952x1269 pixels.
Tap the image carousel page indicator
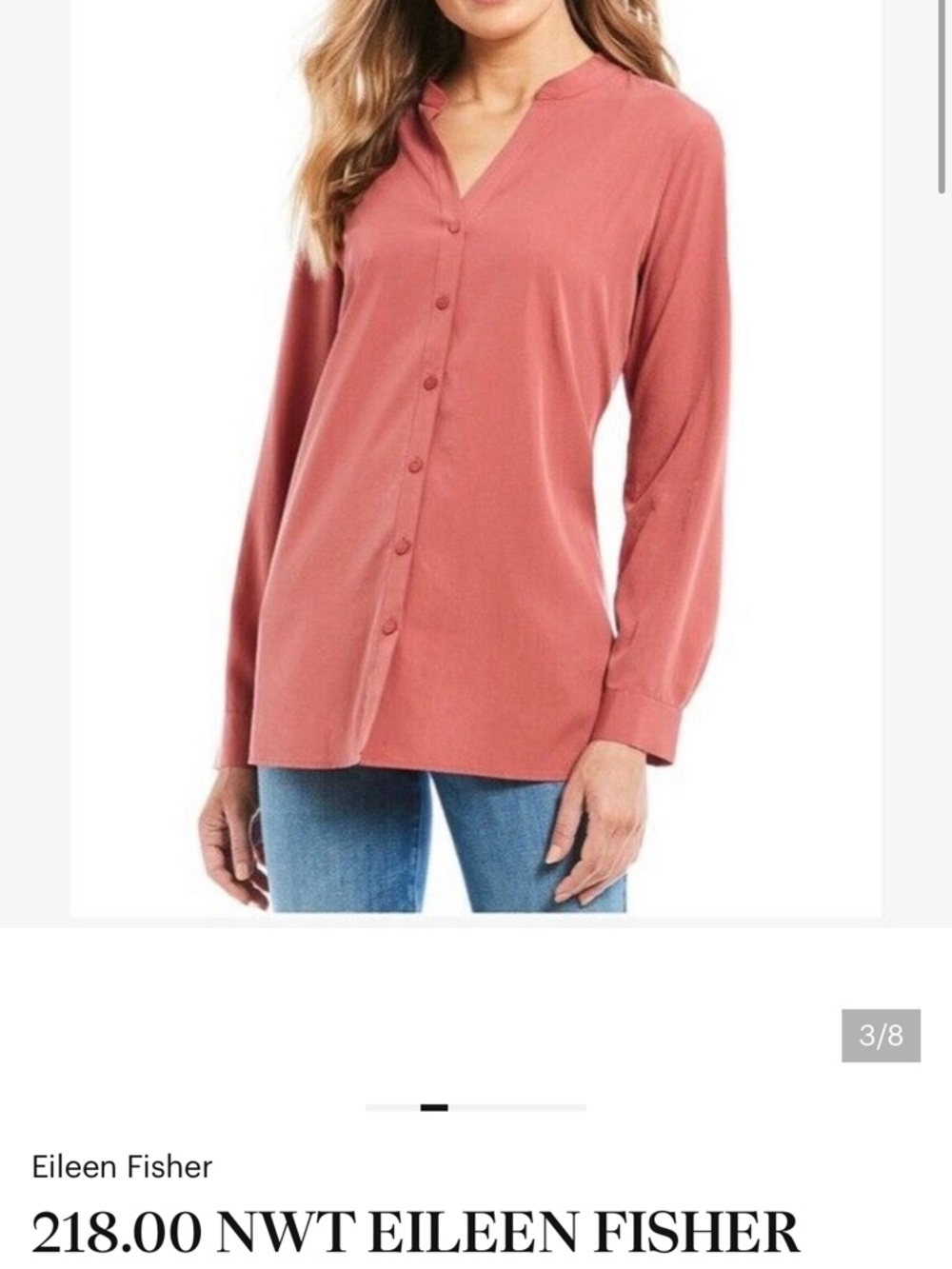pos(475,1107)
